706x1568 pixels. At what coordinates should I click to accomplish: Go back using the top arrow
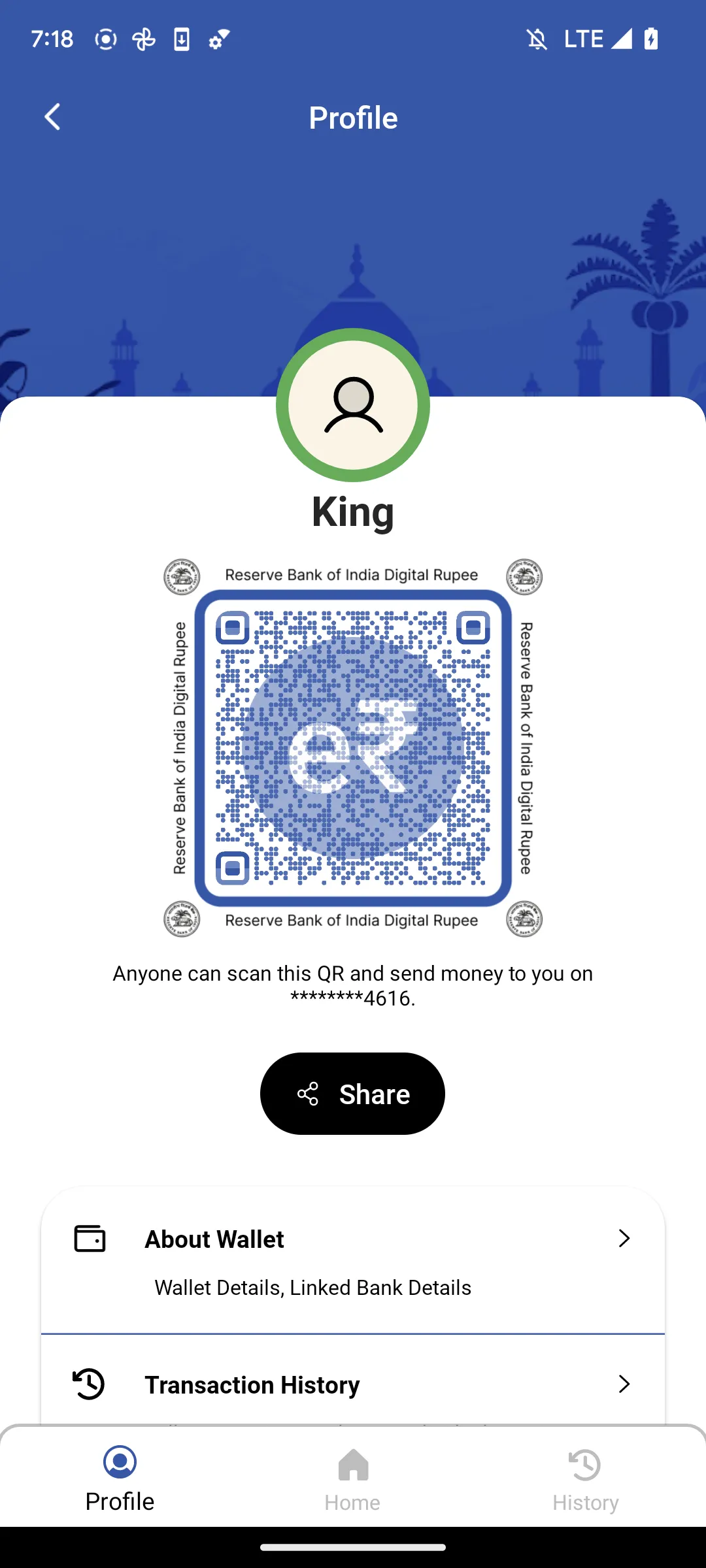(x=52, y=118)
